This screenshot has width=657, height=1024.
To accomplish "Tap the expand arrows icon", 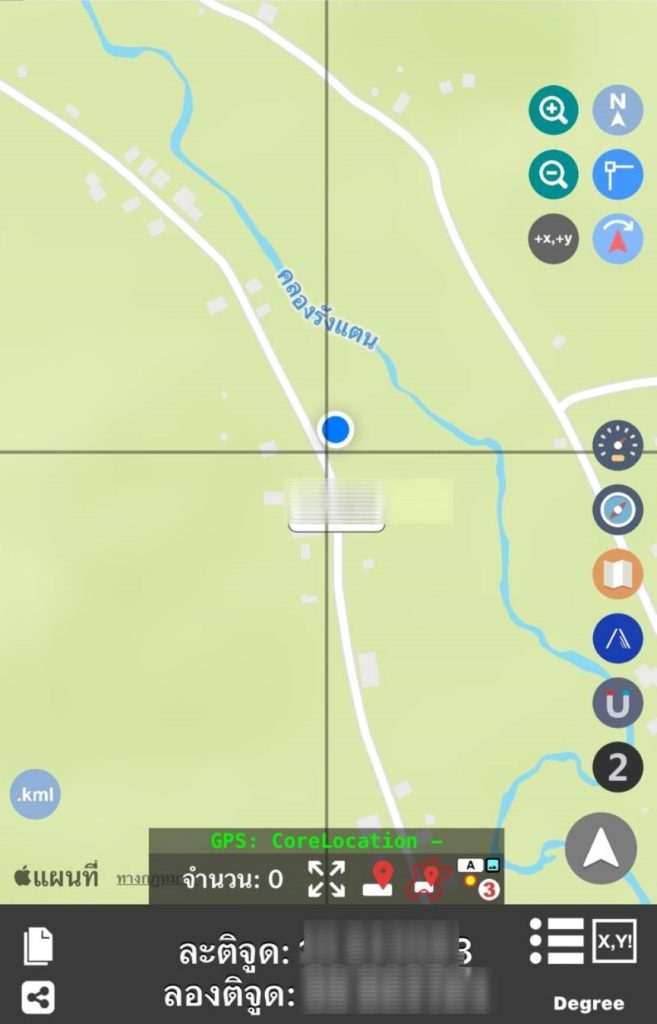I will [326, 879].
